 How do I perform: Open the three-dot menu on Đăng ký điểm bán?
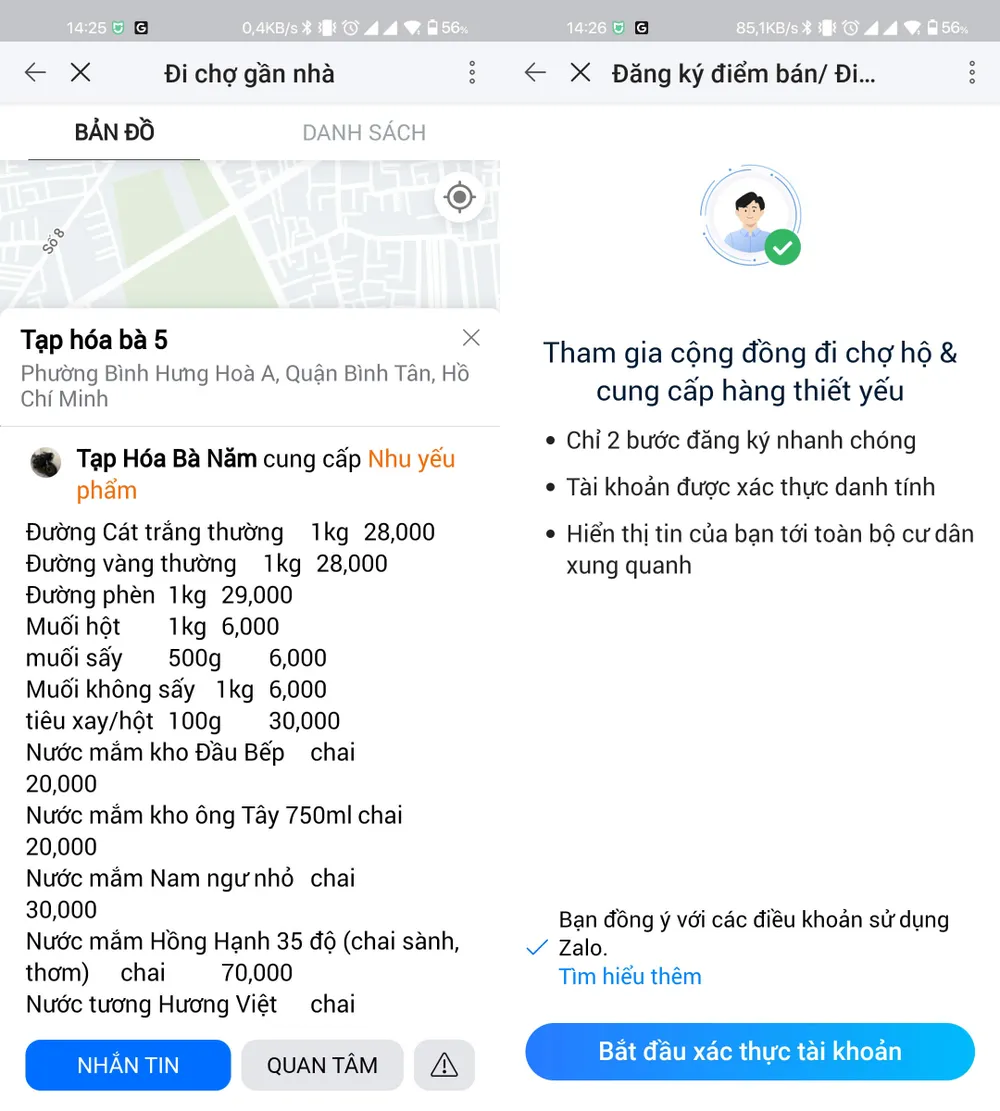point(970,72)
